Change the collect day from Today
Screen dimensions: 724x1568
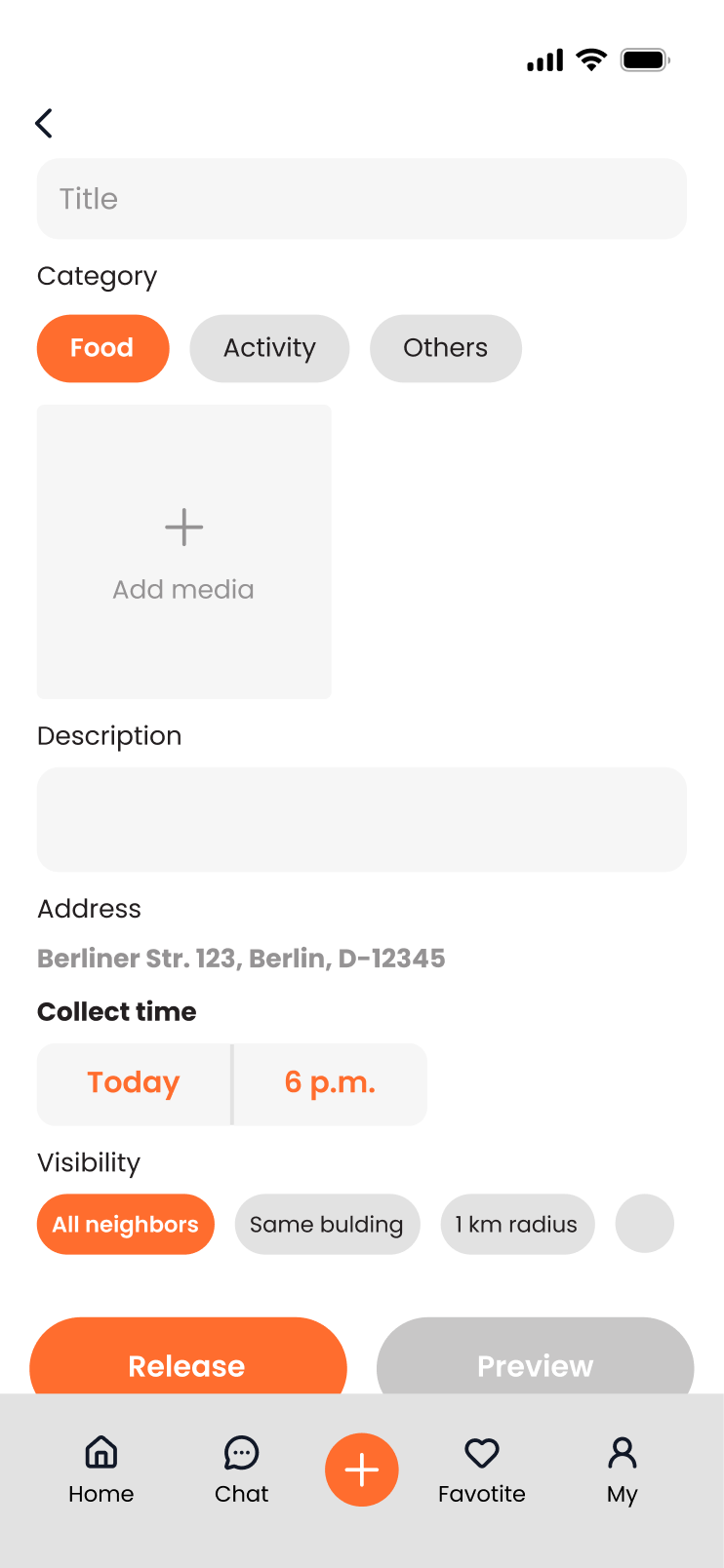(134, 1083)
